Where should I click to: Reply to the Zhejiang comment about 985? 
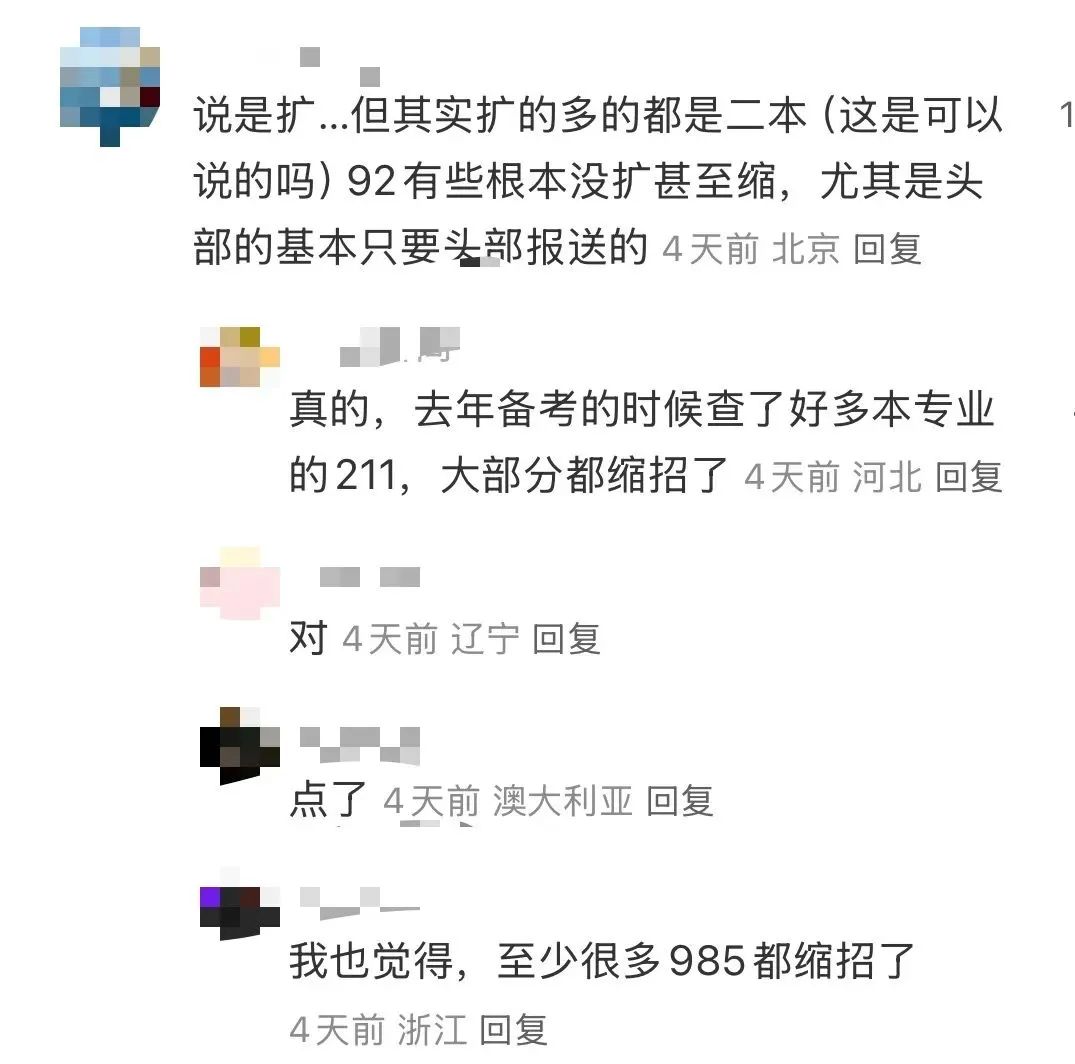[x=513, y=1029]
